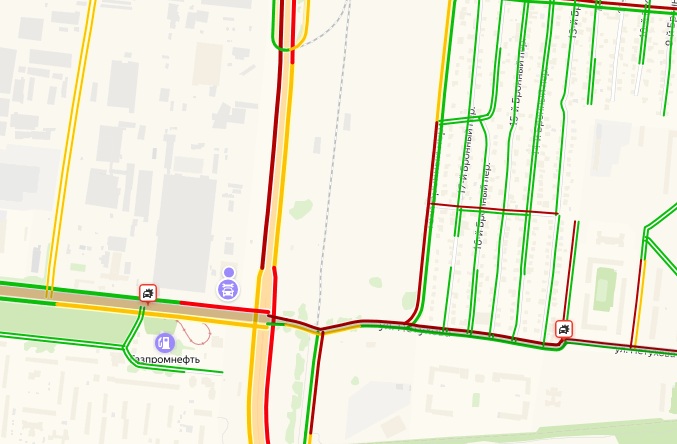
Task: View accident marker on улица Петухова
Action: click(565, 329)
